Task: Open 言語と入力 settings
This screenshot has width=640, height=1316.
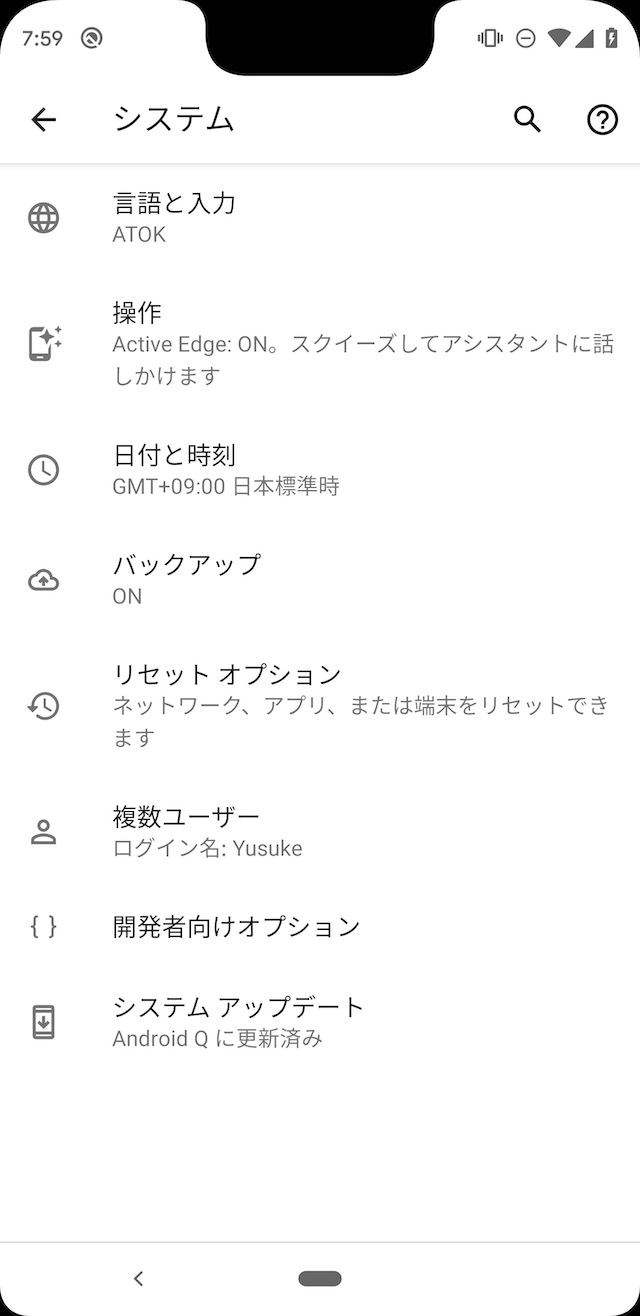Action: (320, 218)
